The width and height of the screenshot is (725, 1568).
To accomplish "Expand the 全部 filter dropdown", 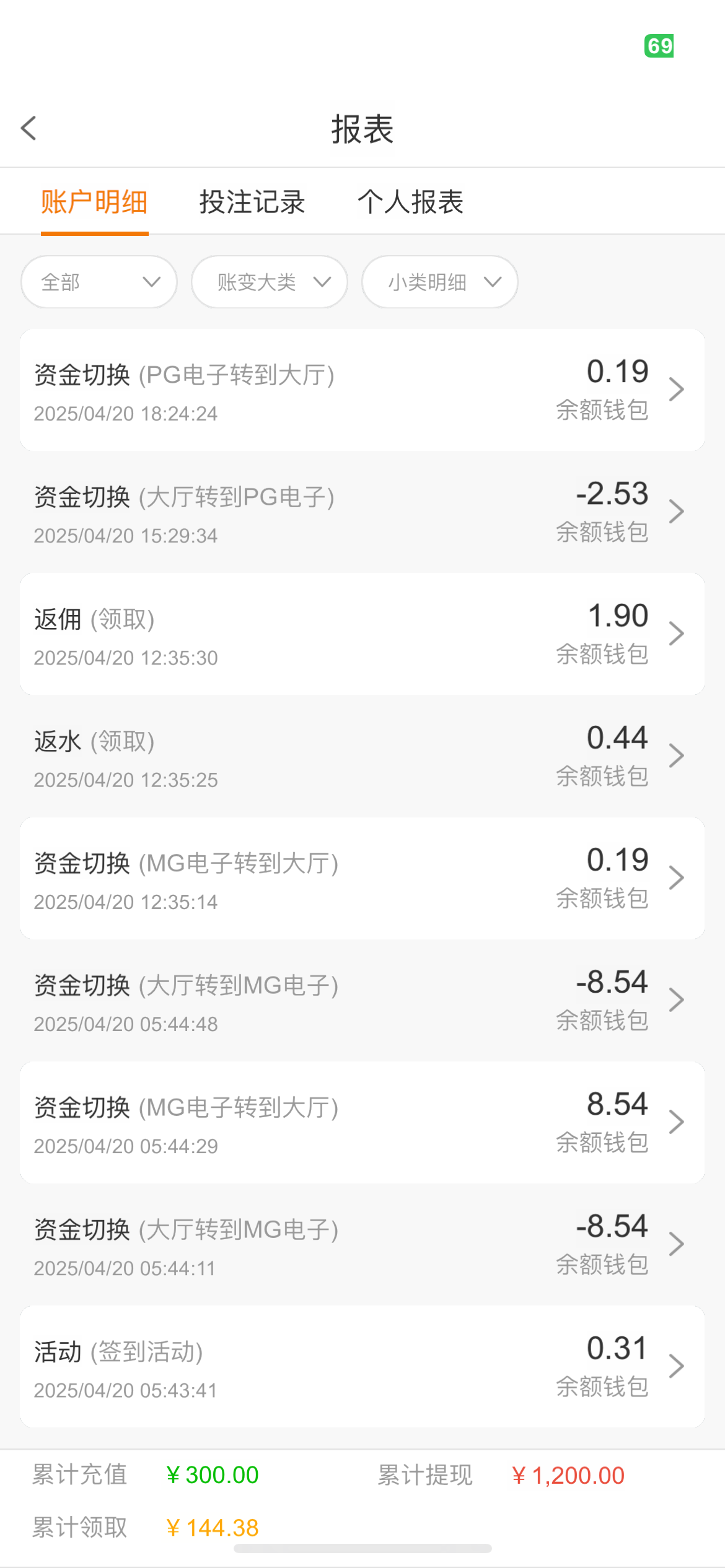I will click(99, 282).
